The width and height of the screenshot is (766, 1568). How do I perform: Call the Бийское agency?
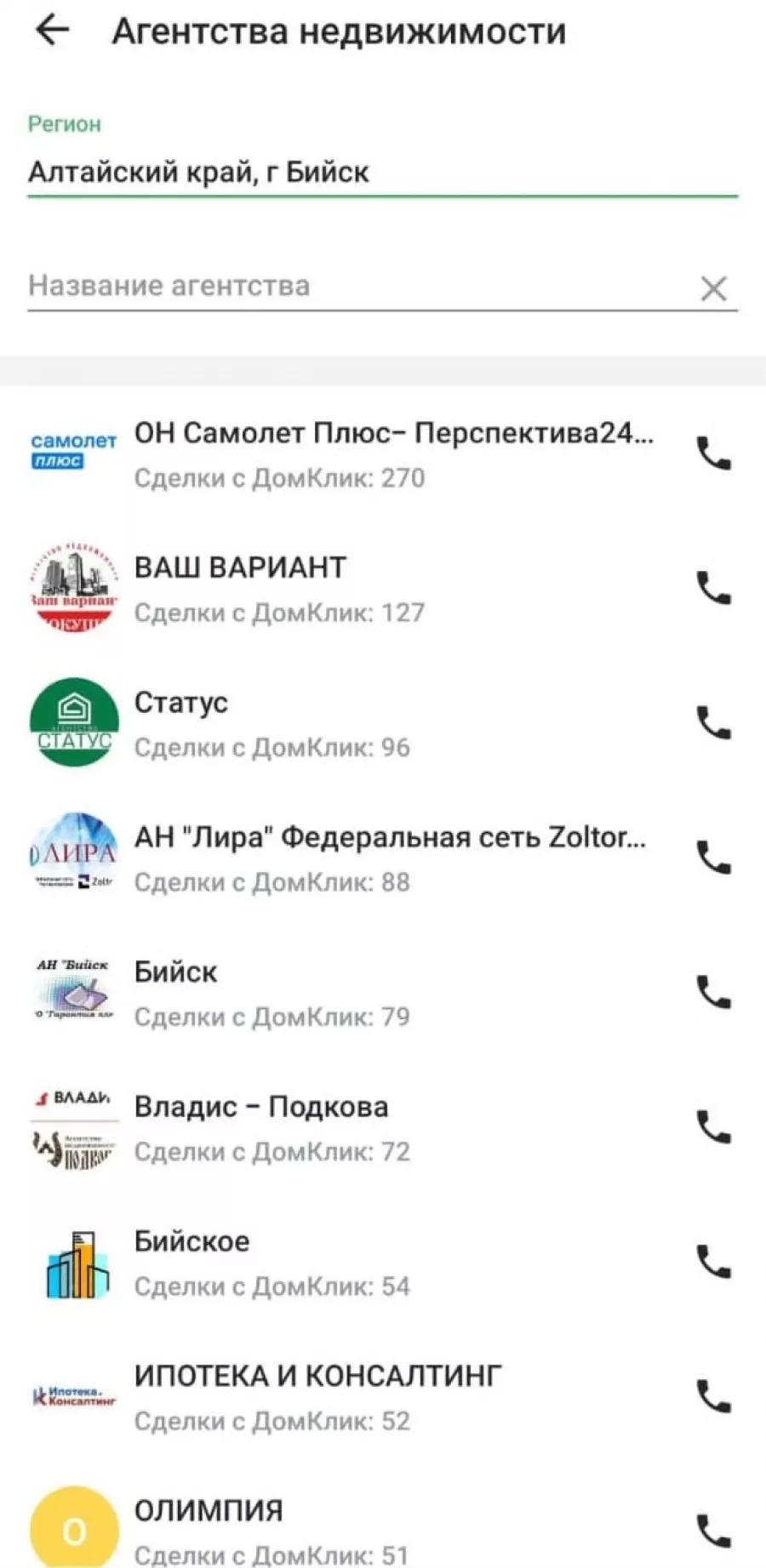coord(713,1262)
